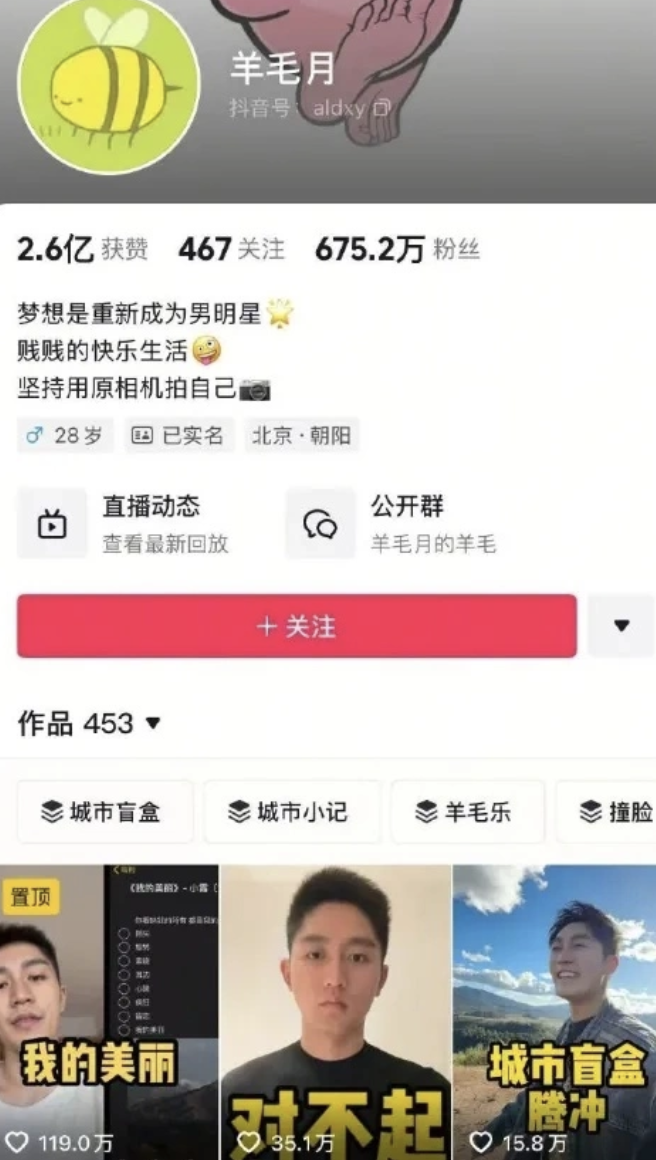656x1160 pixels.
Task: Play the pinned 我的美丽 video
Action: tap(108, 1010)
